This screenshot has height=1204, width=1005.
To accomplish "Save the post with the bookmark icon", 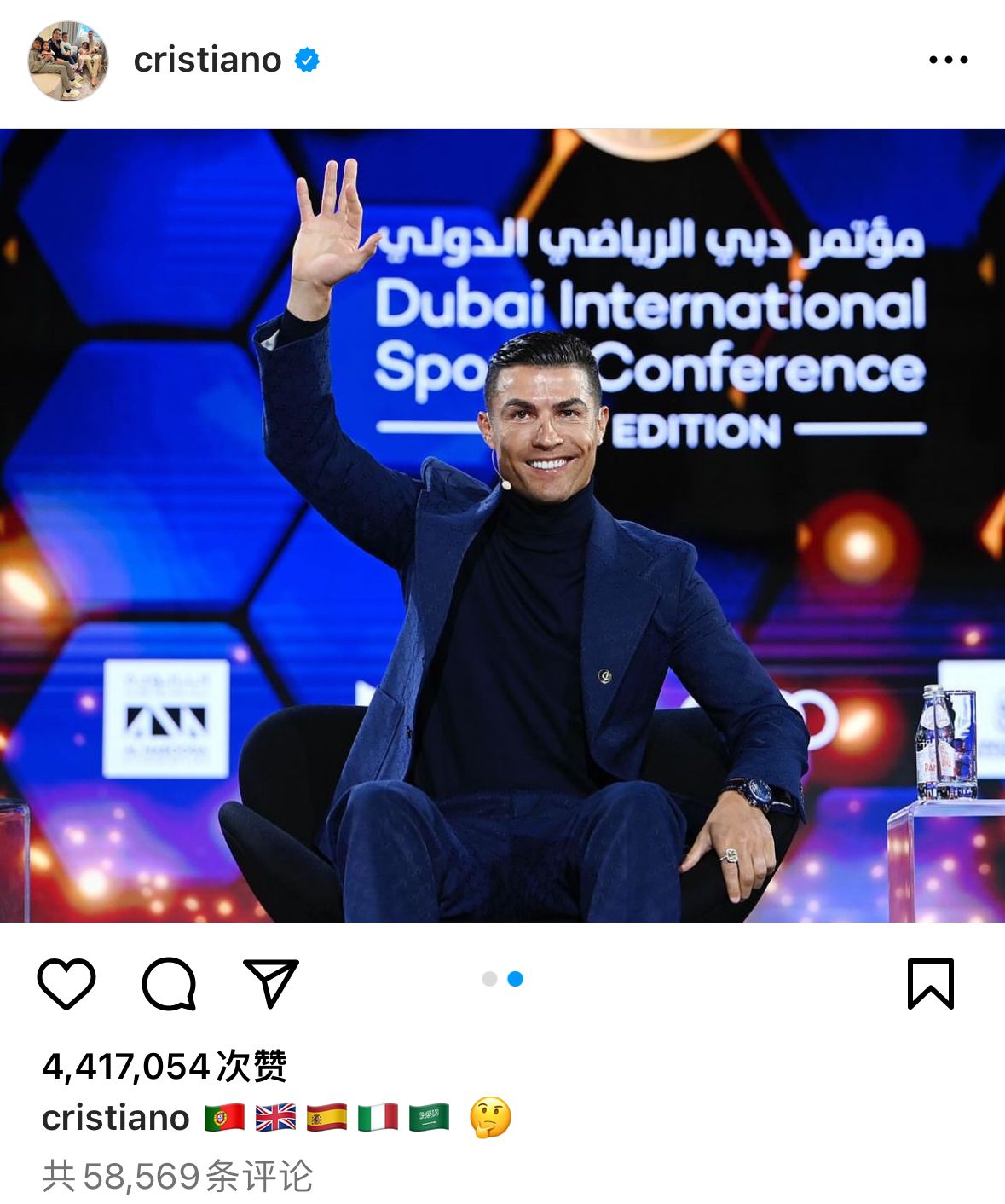I will [930, 984].
